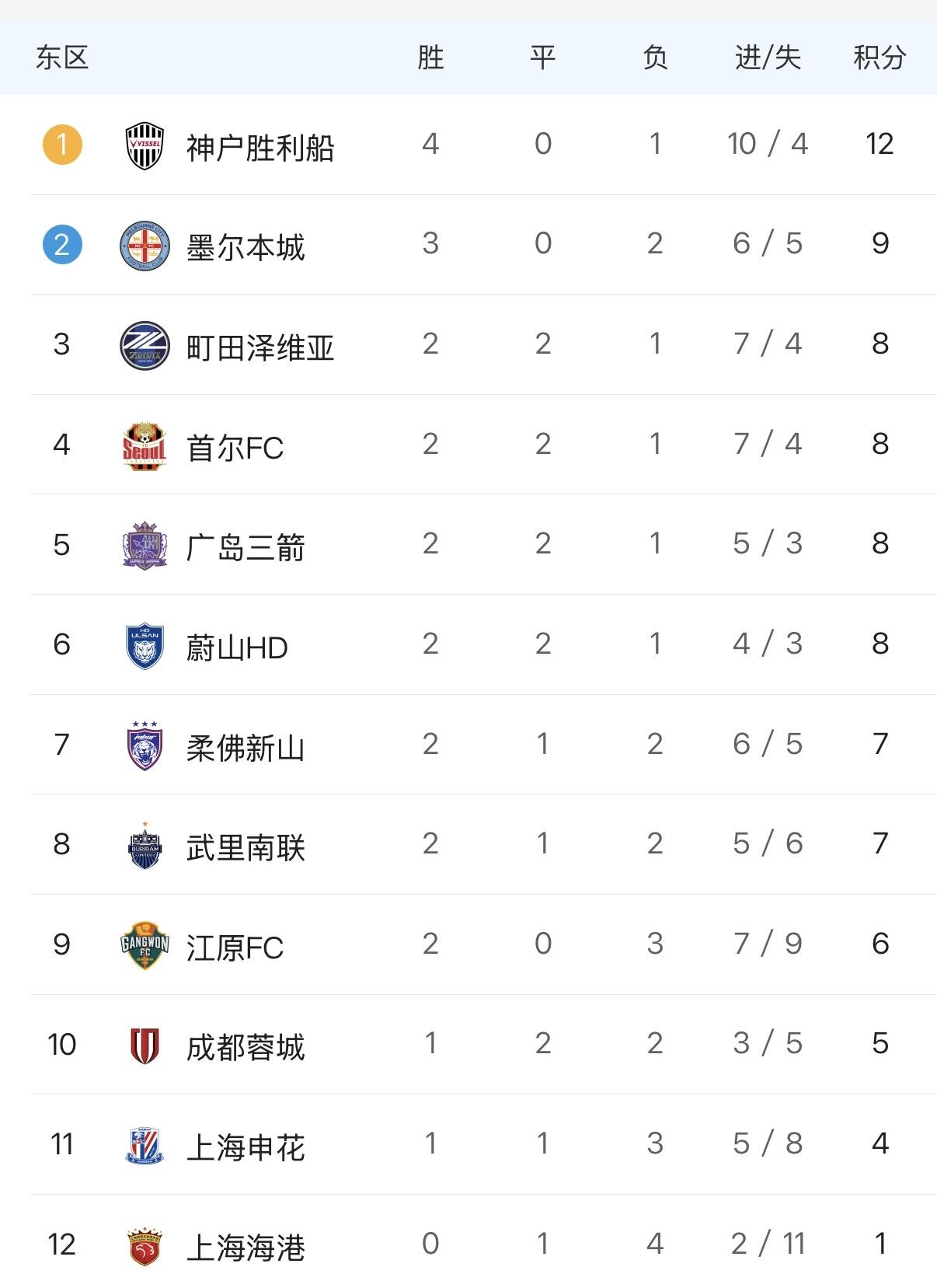The height and width of the screenshot is (1288, 937).
Task: Open the Buriram United club icon
Action: click(x=144, y=845)
